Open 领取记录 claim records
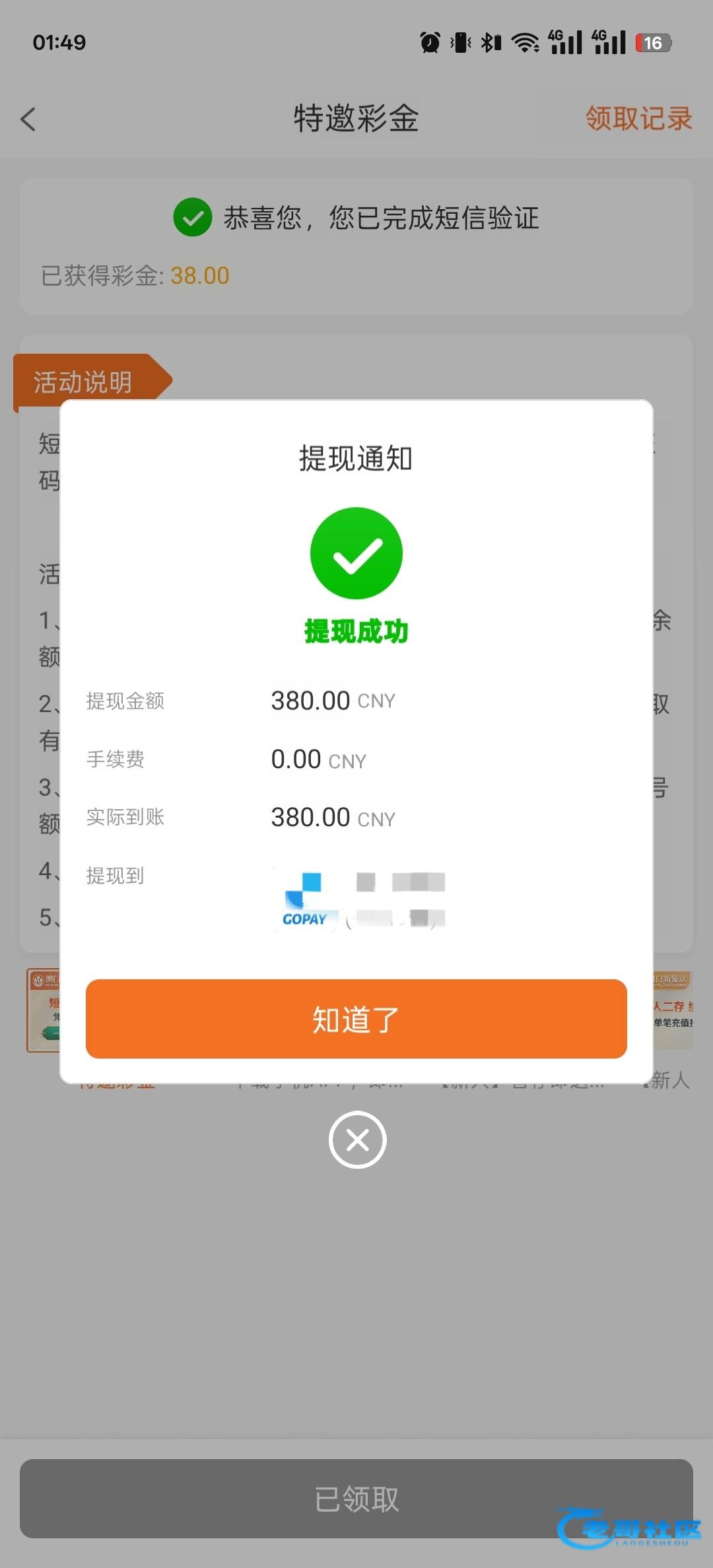 point(638,119)
